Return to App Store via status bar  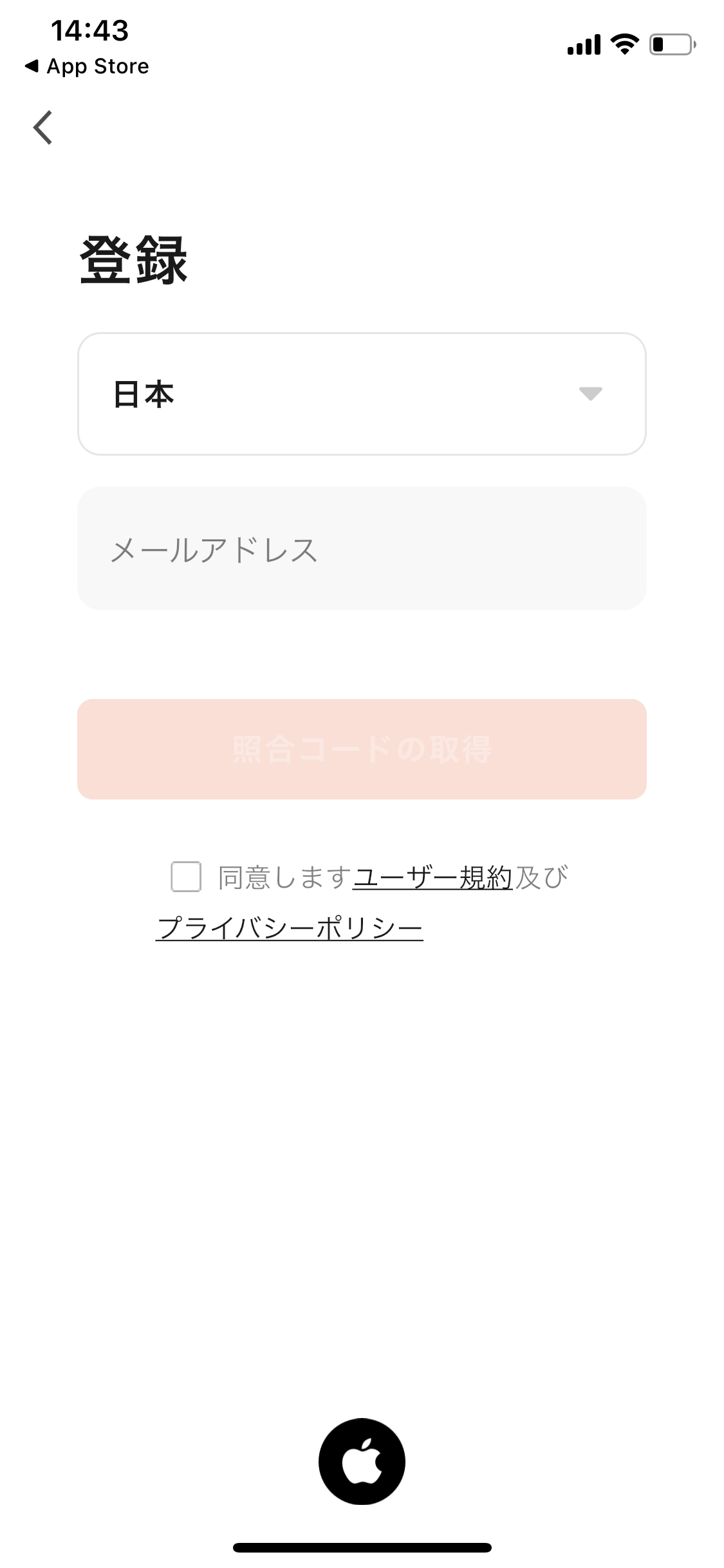[x=86, y=65]
